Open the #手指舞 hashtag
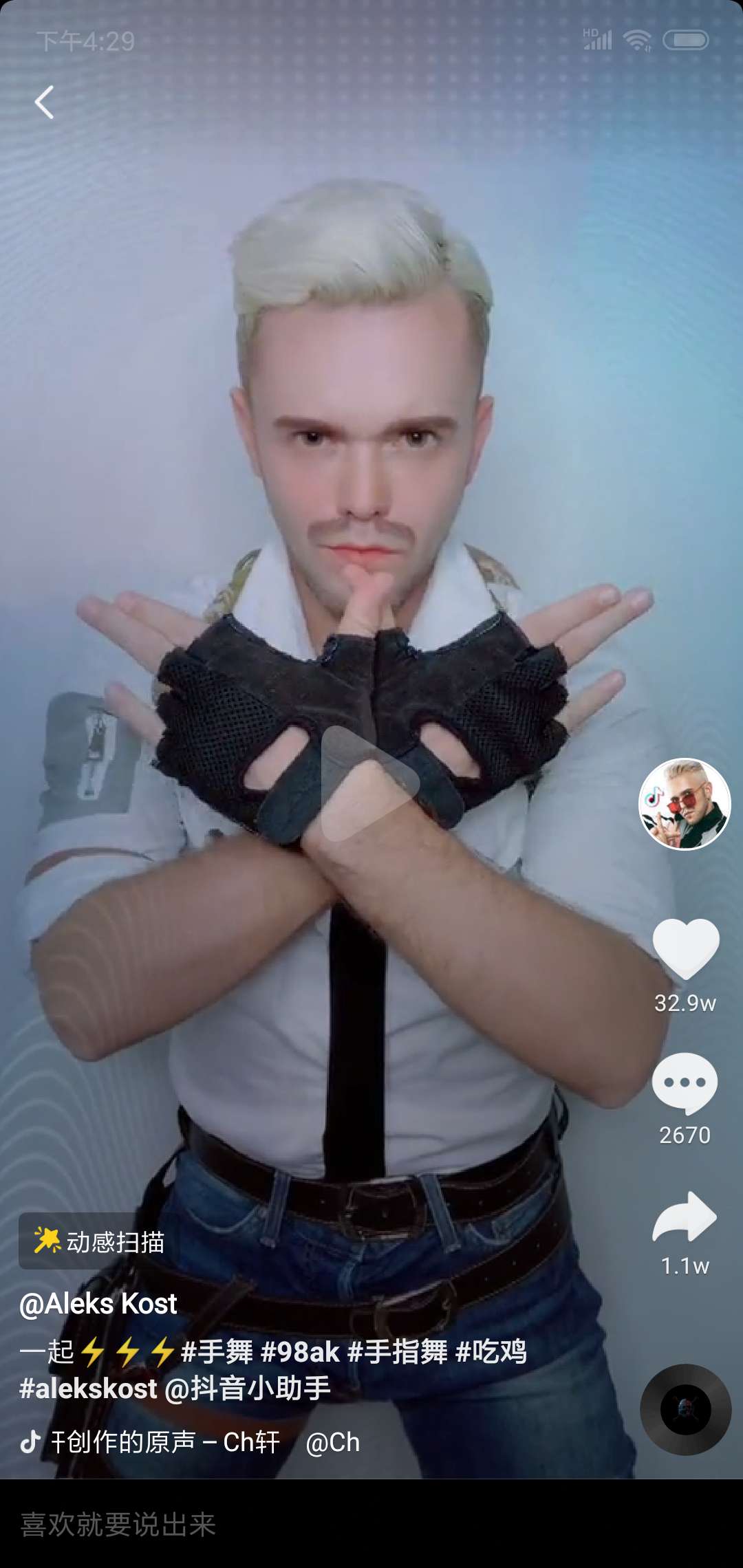This screenshot has width=743, height=1568. [398, 1352]
